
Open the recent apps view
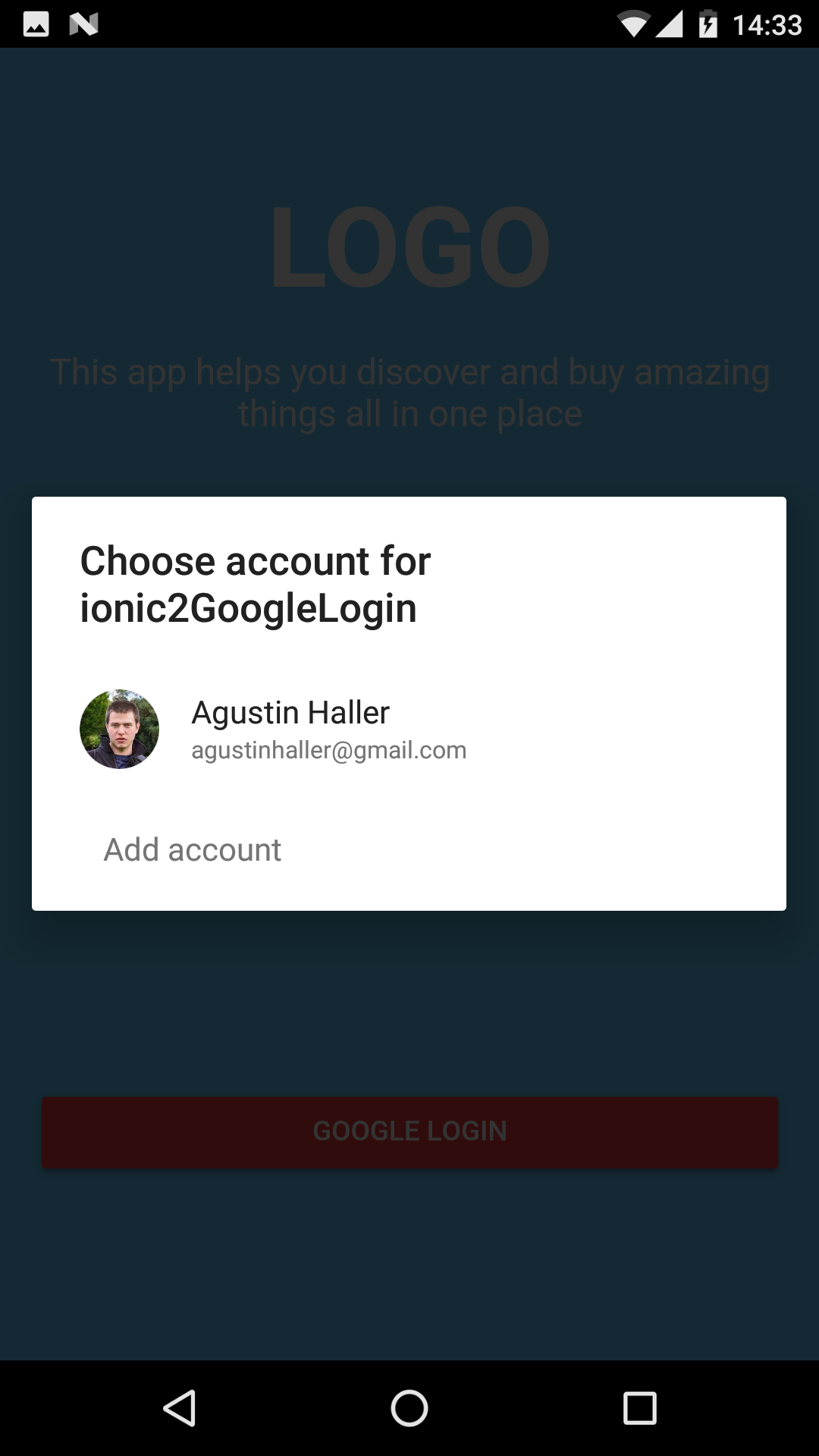click(x=639, y=1408)
